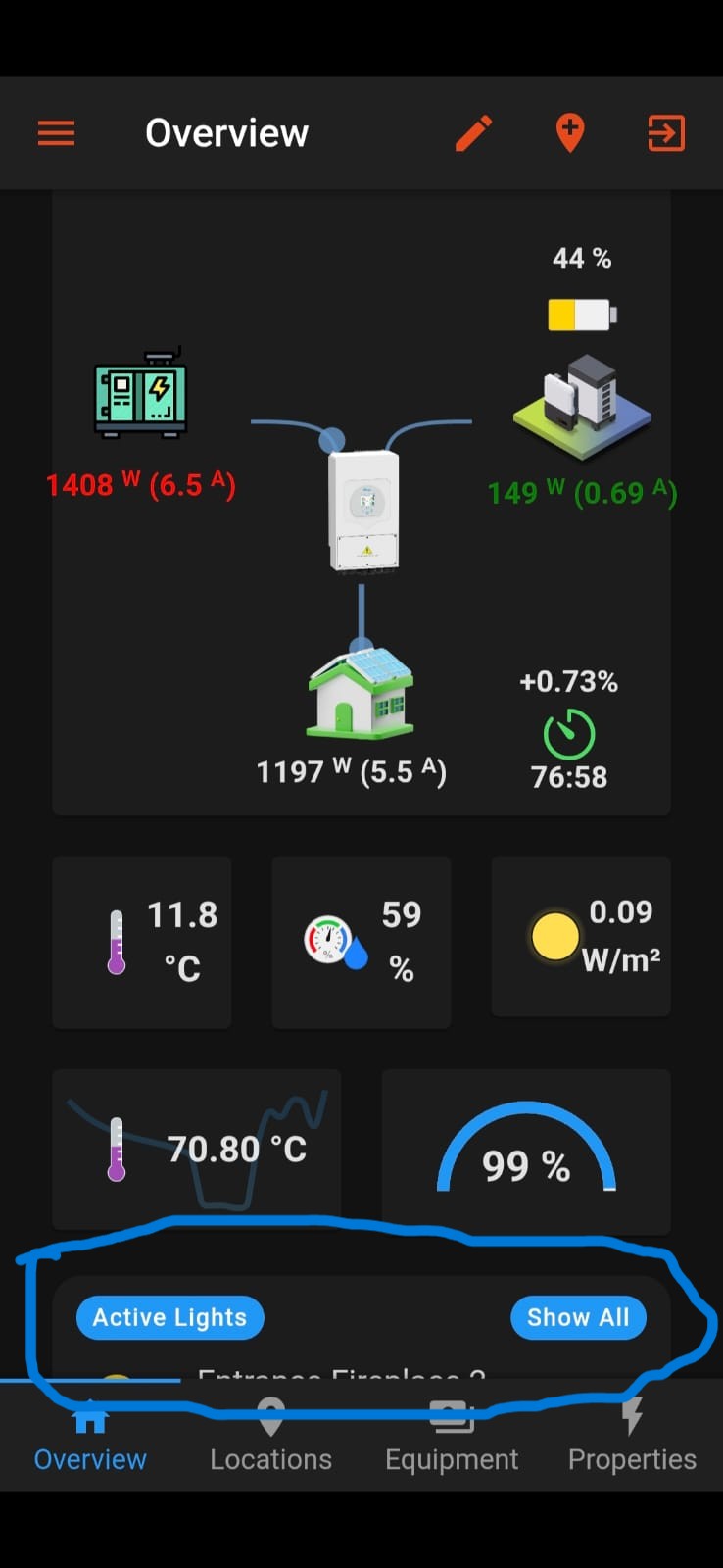Select the Overview tab
Screen dimensions: 723x1568
pos(90,1439)
